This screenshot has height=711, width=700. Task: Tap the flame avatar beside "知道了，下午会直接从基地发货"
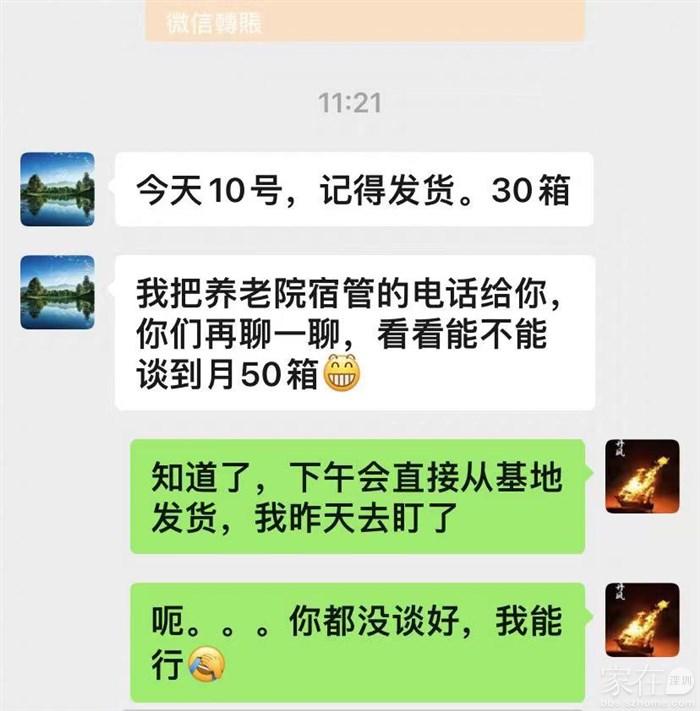642,476
